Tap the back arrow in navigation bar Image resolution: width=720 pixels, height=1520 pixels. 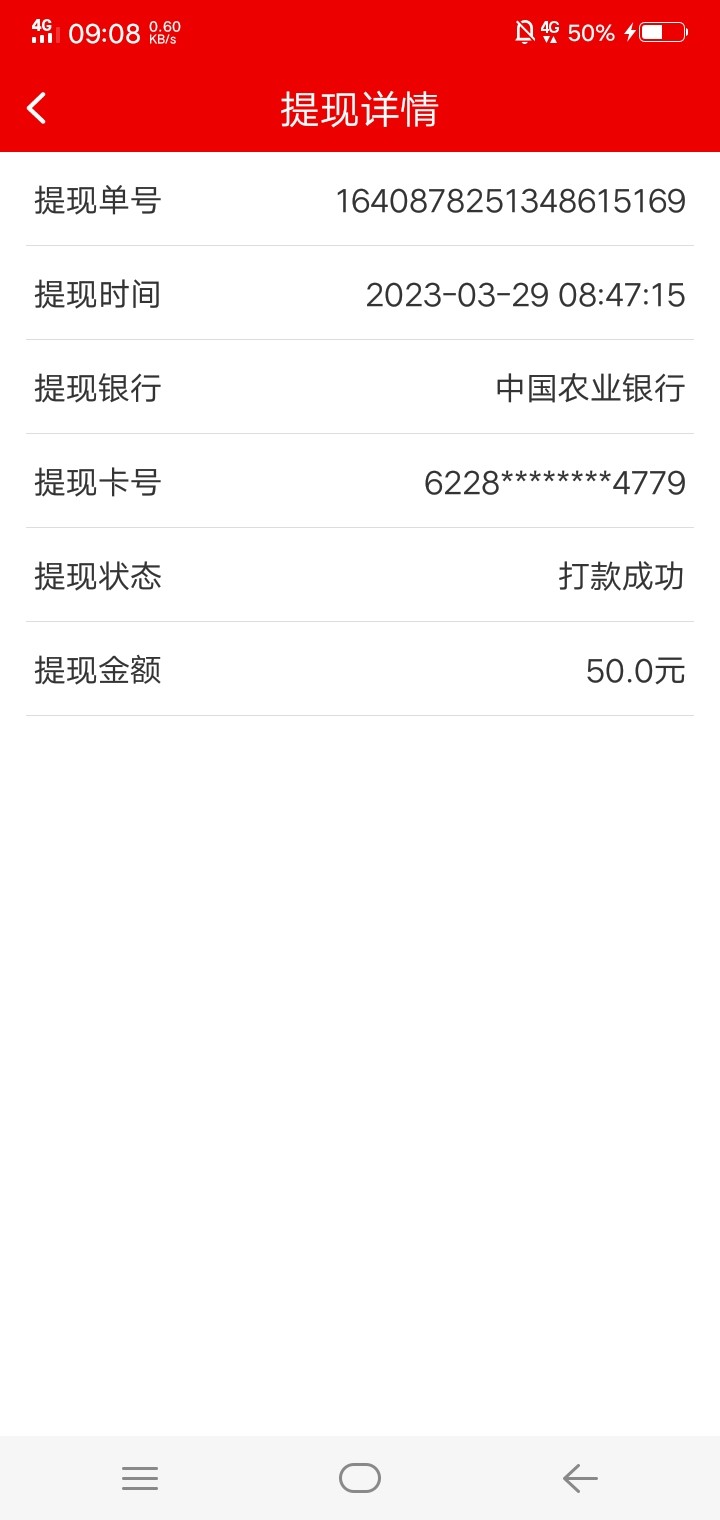(x=580, y=1477)
